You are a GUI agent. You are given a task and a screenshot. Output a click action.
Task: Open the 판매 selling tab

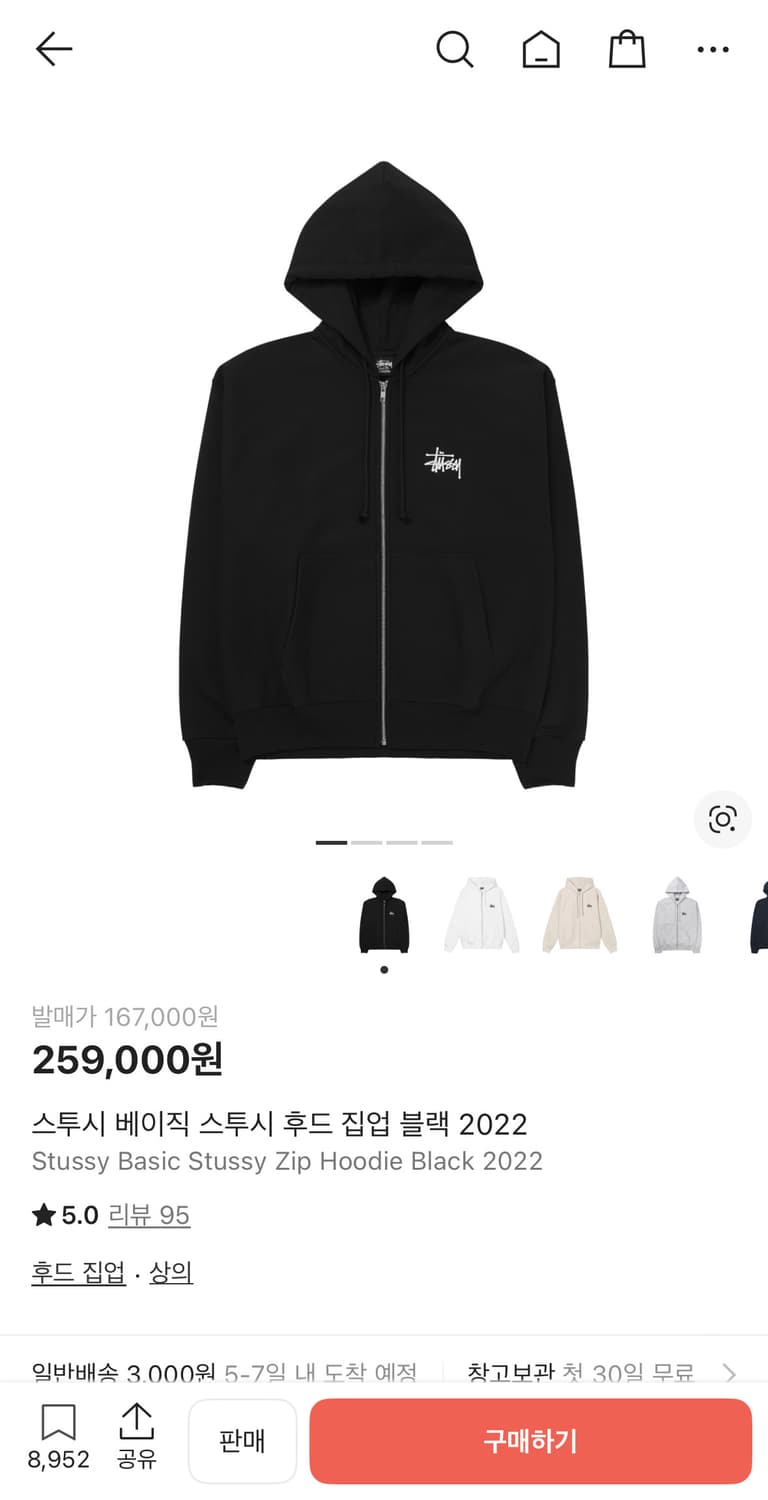242,1440
